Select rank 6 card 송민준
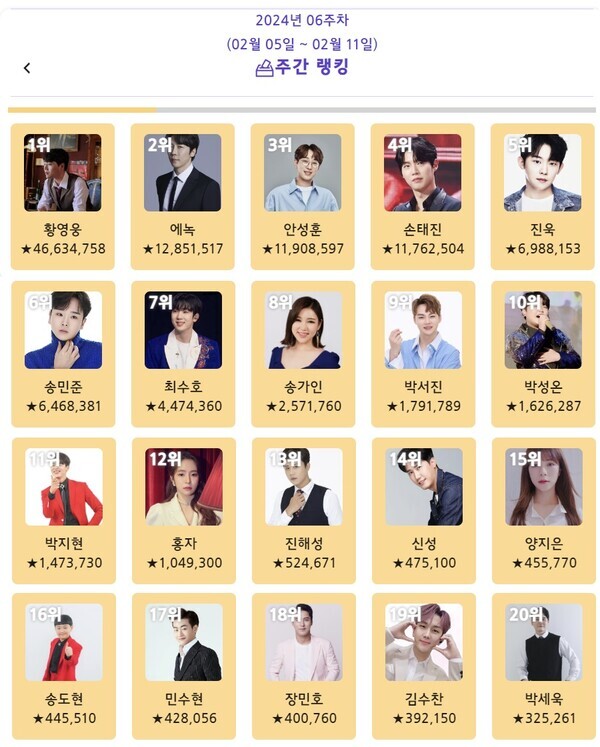This screenshot has width=600, height=747. coord(63,352)
